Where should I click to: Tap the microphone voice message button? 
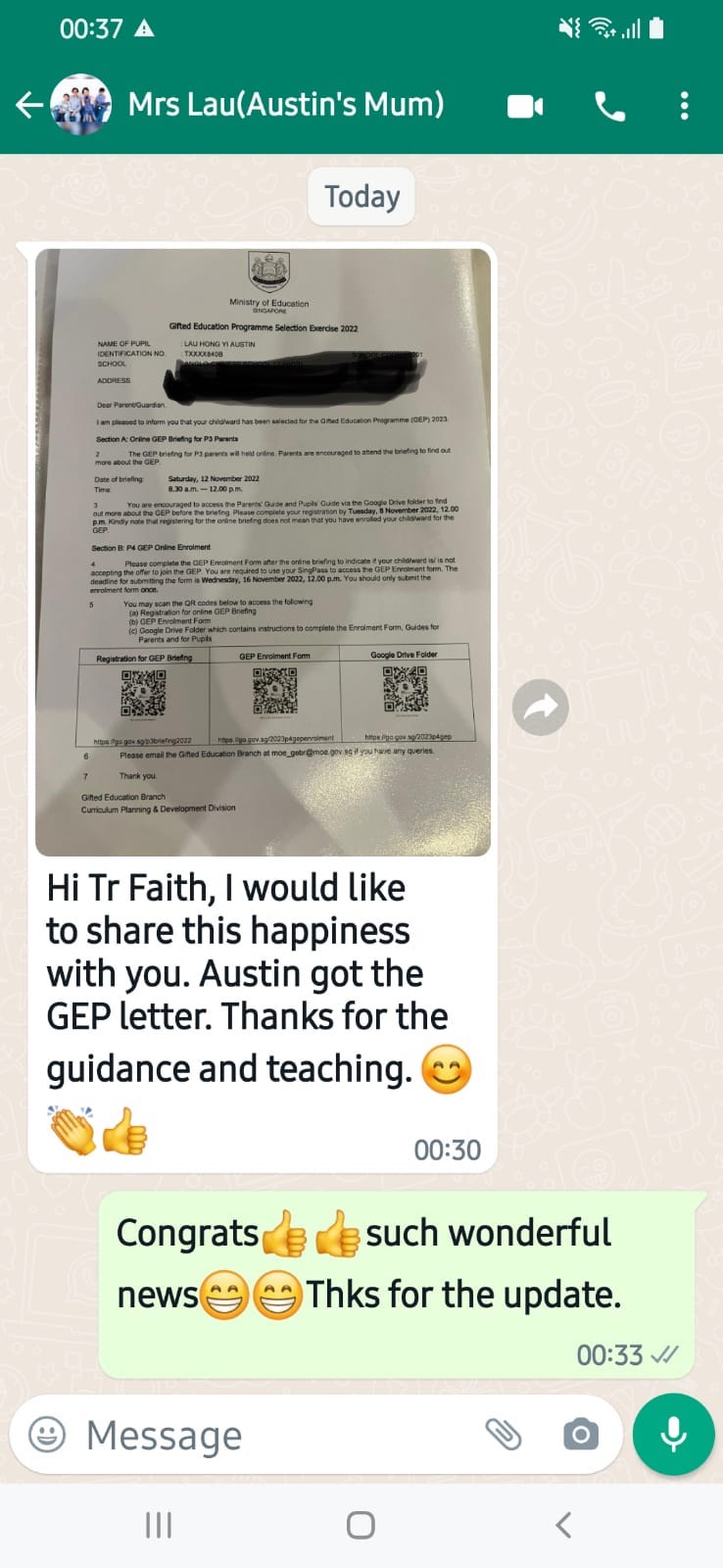673,1434
